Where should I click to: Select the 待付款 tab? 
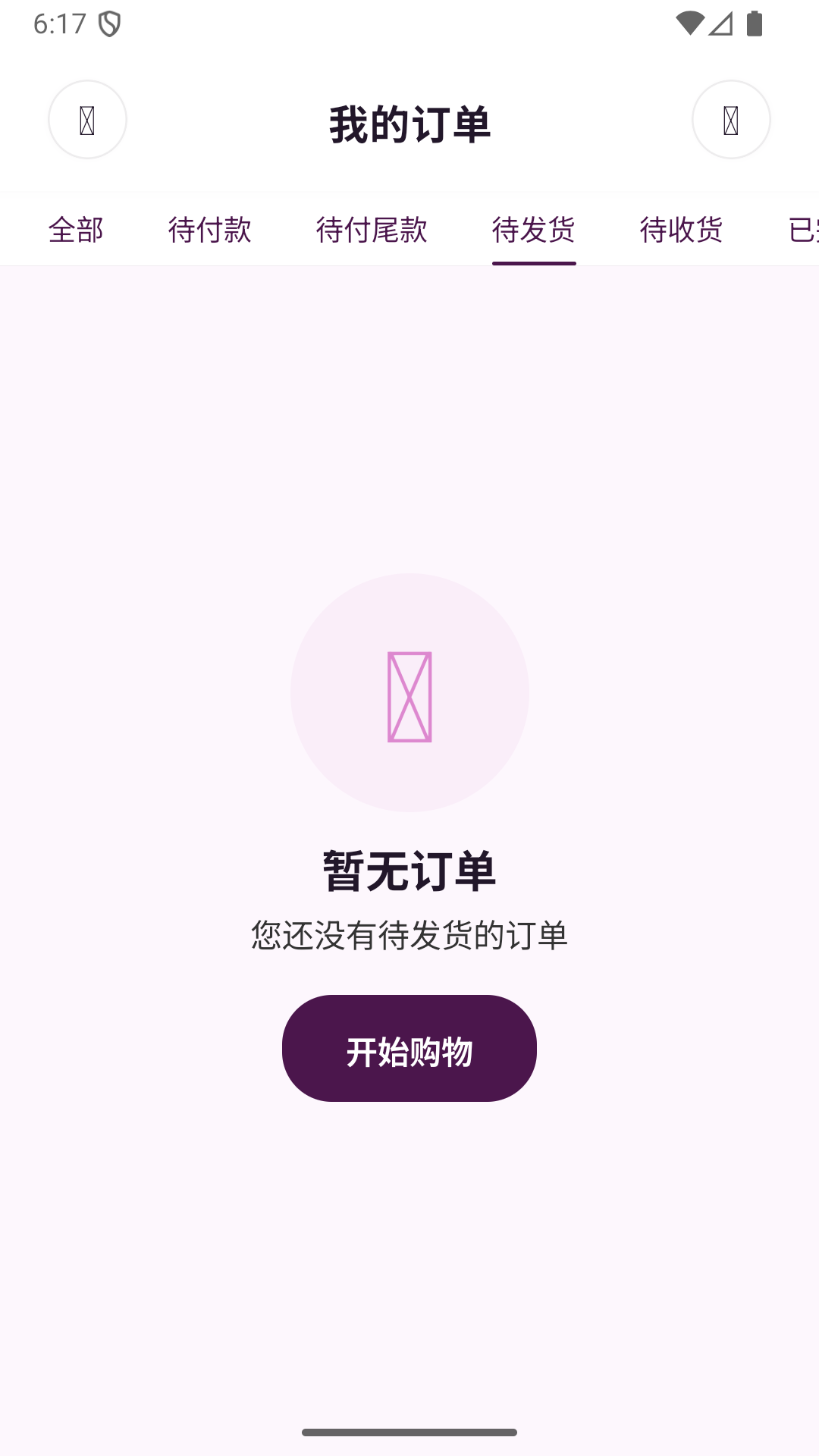coord(209,229)
